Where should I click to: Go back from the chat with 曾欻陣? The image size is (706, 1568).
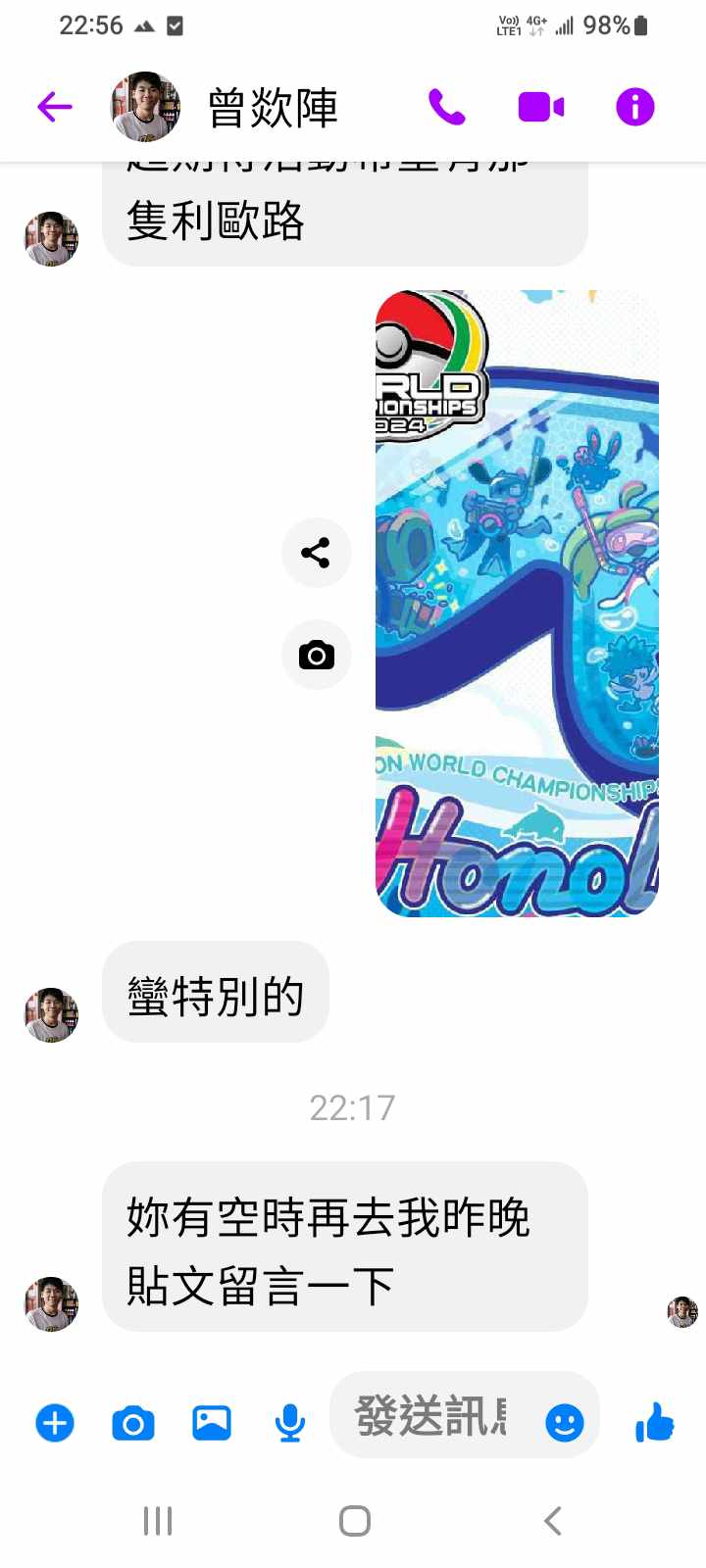55,107
